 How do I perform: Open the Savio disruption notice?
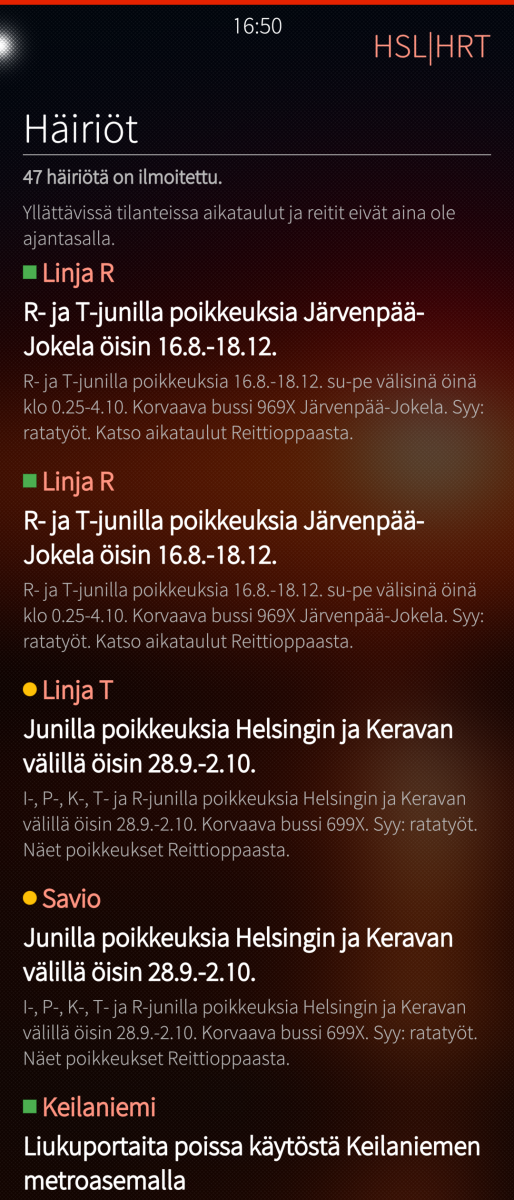tap(257, 978)
